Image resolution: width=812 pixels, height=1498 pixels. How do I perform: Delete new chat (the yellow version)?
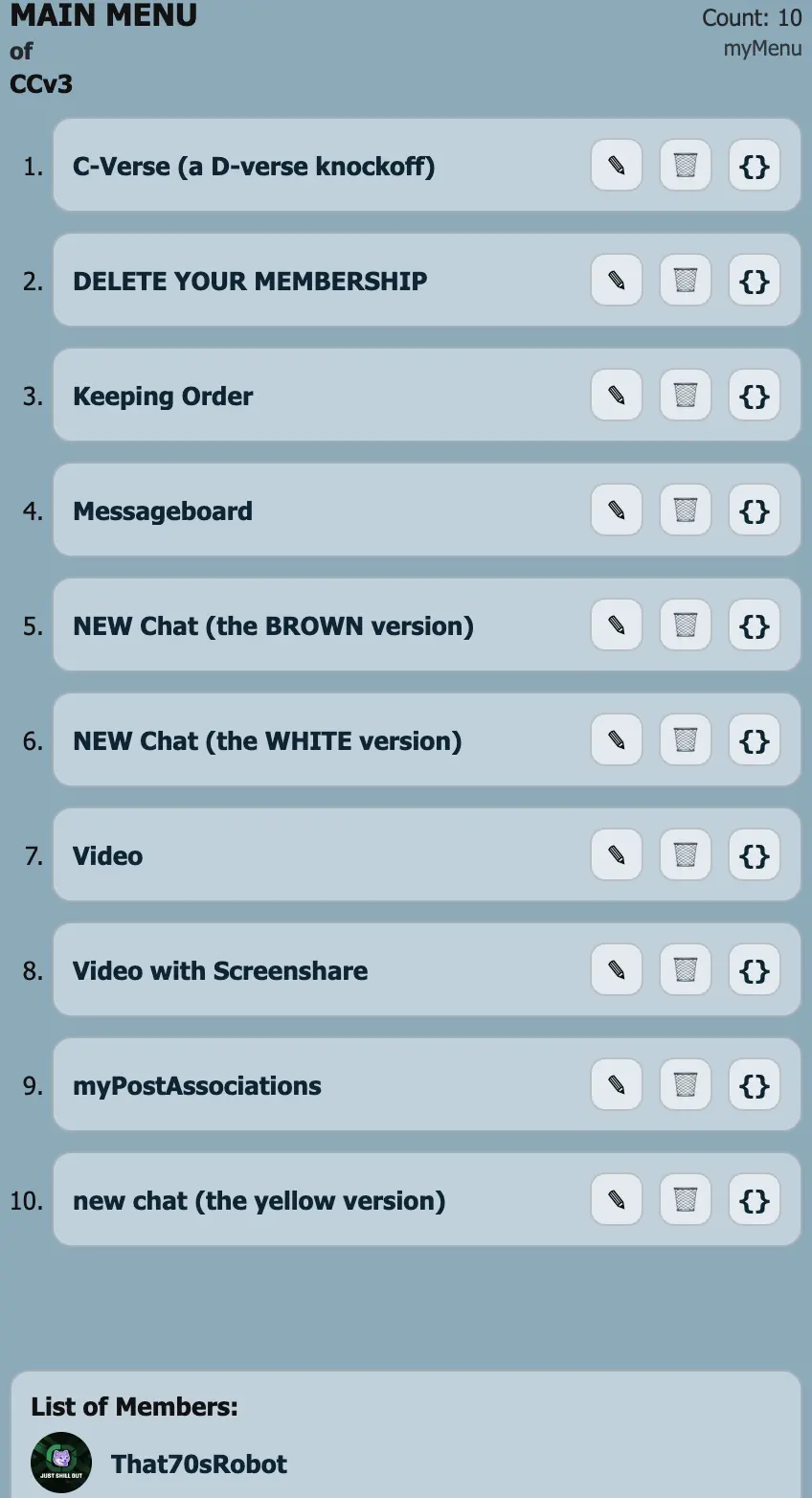pos(686,1200)
